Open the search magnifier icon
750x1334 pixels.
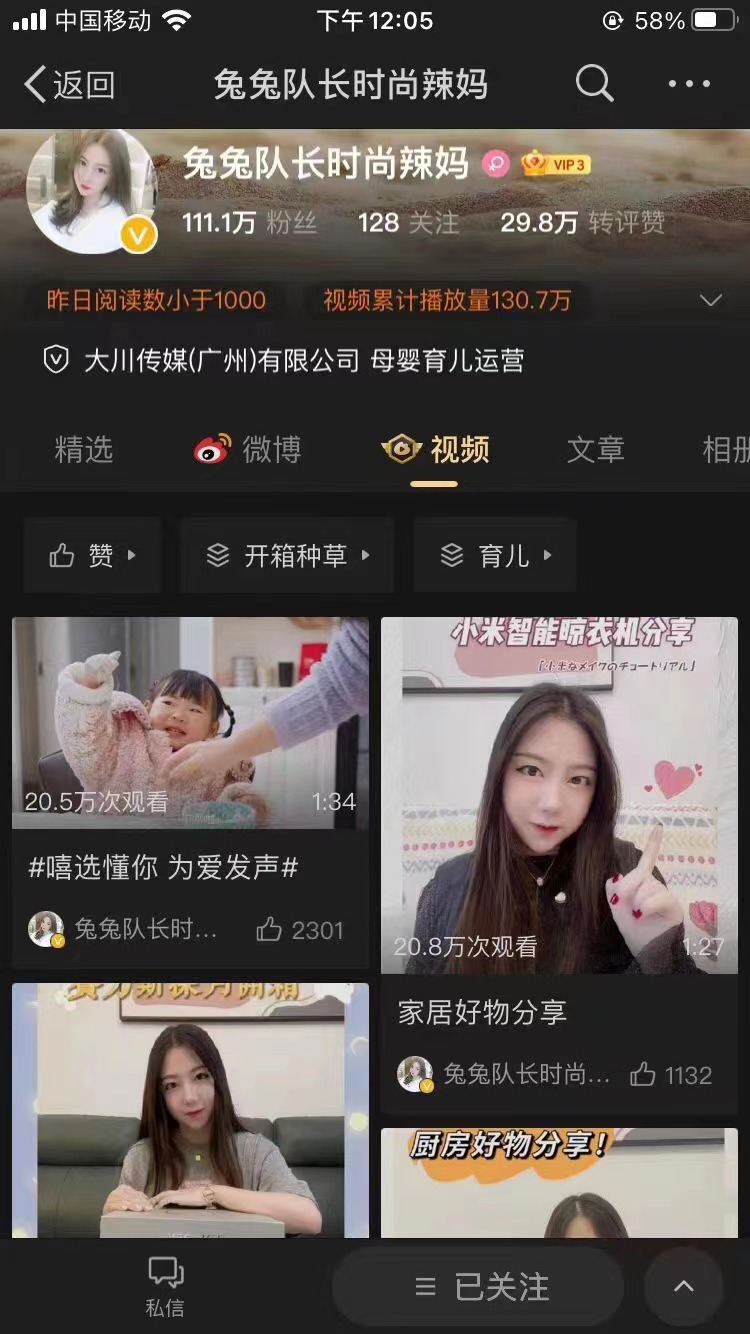point(594,84)
